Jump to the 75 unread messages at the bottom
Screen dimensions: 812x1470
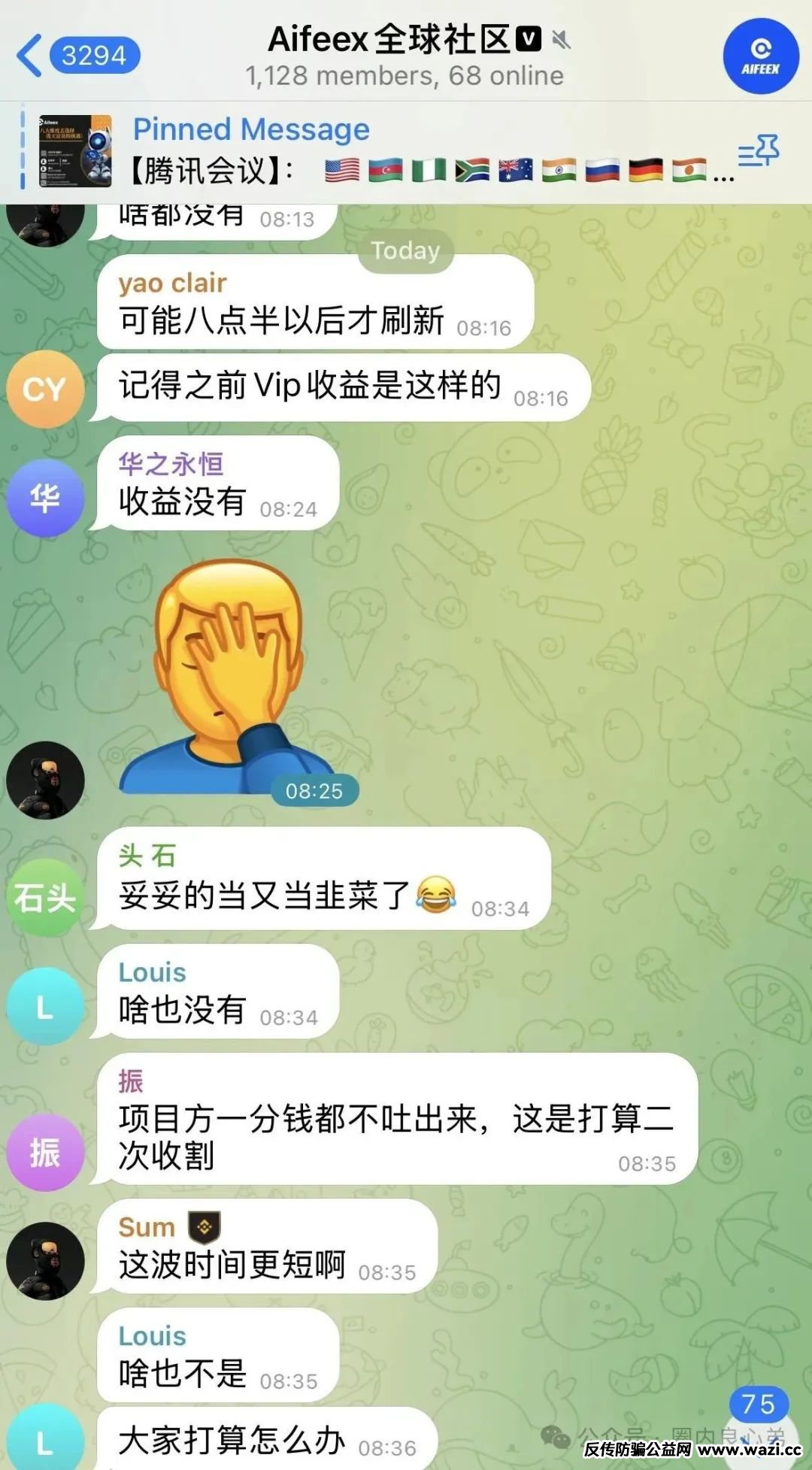(x=758, y=1405)
